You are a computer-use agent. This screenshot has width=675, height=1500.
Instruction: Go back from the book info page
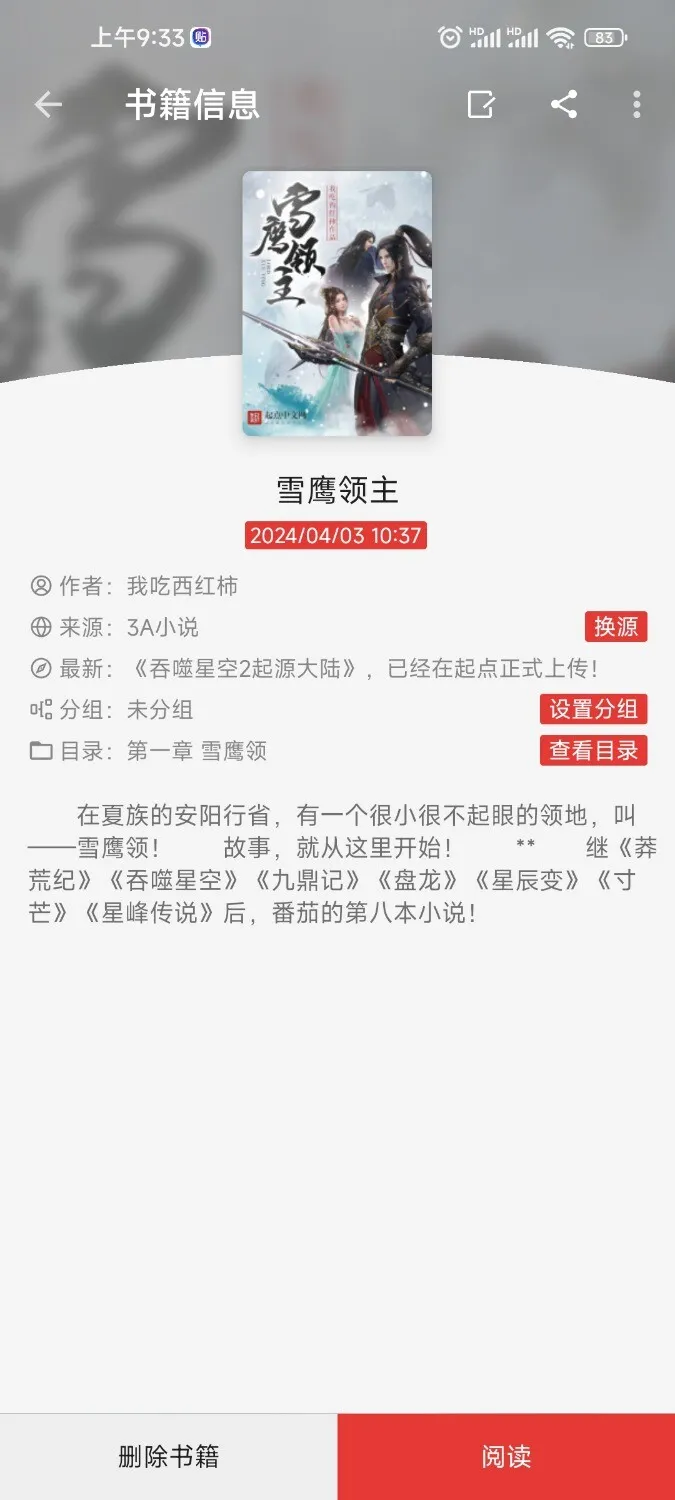(x=48, y=104)
